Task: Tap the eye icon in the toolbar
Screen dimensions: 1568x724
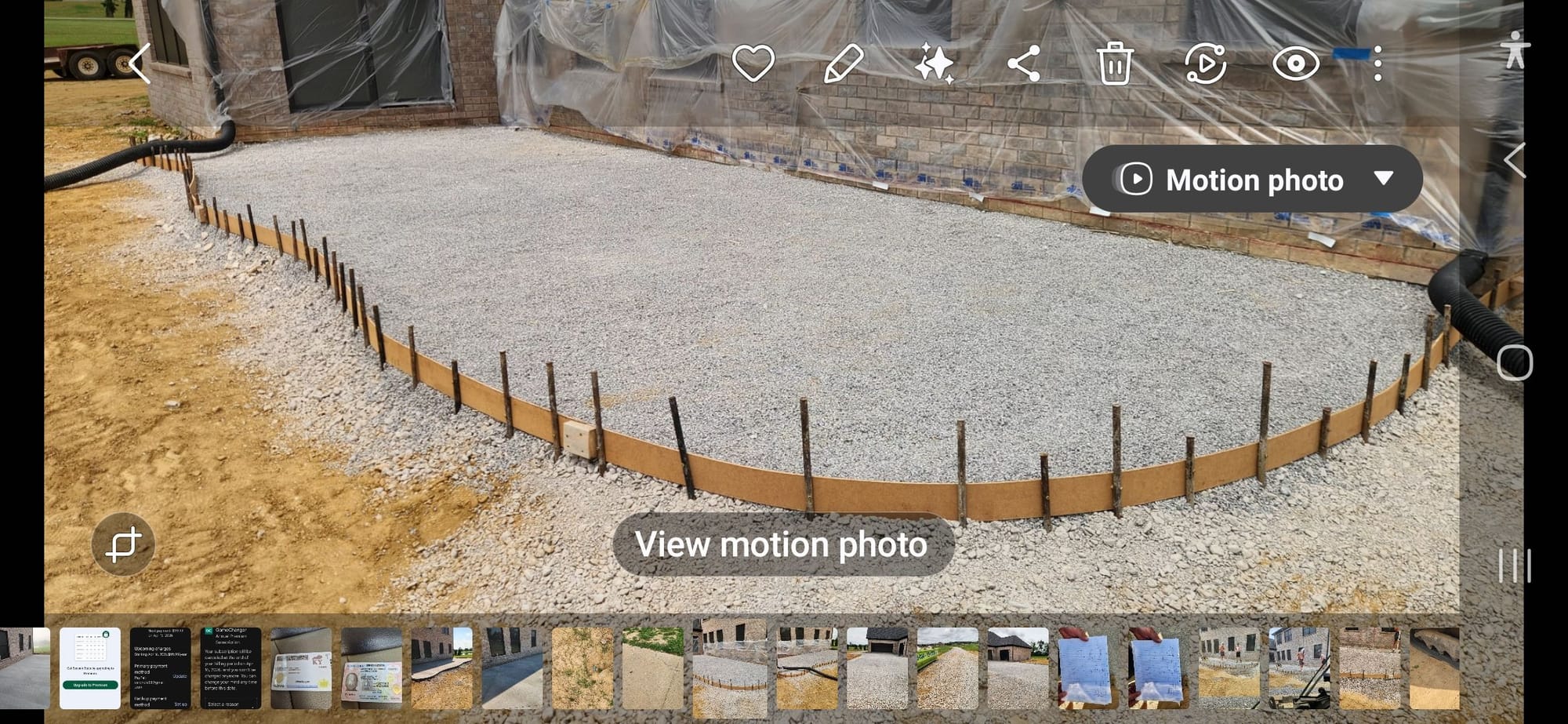Action: 1295,64
